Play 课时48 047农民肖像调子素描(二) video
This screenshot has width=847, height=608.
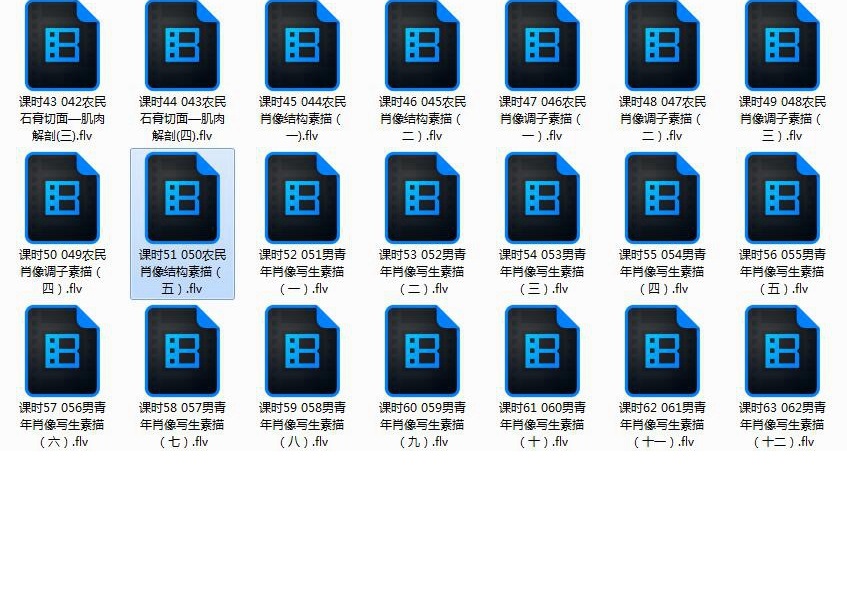point(662,46)
